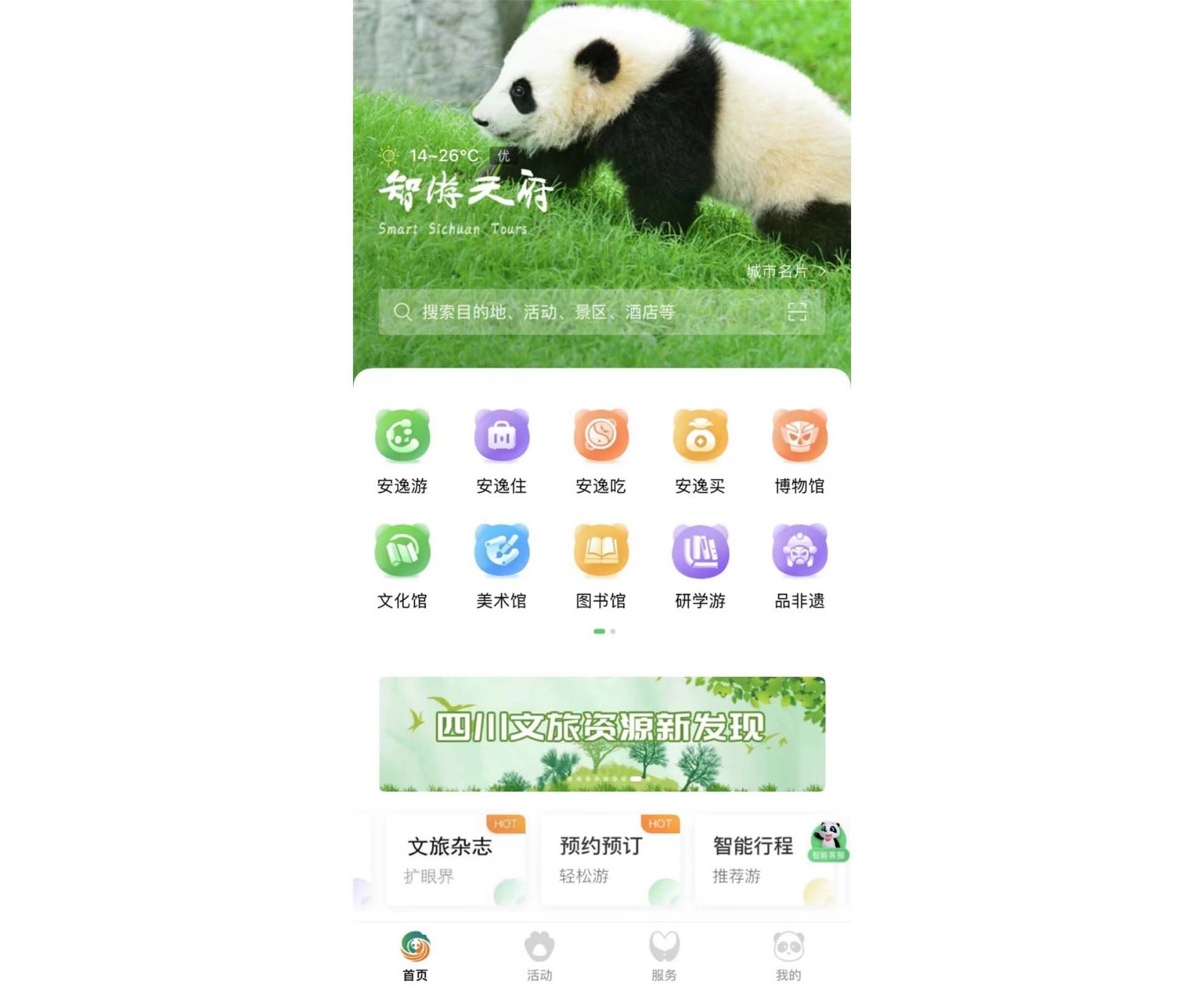The width and height of the screenshot is (1204, 1008).
Task: Open the 四川文旅资源新发现 banner
Action: tap(602, 733)
